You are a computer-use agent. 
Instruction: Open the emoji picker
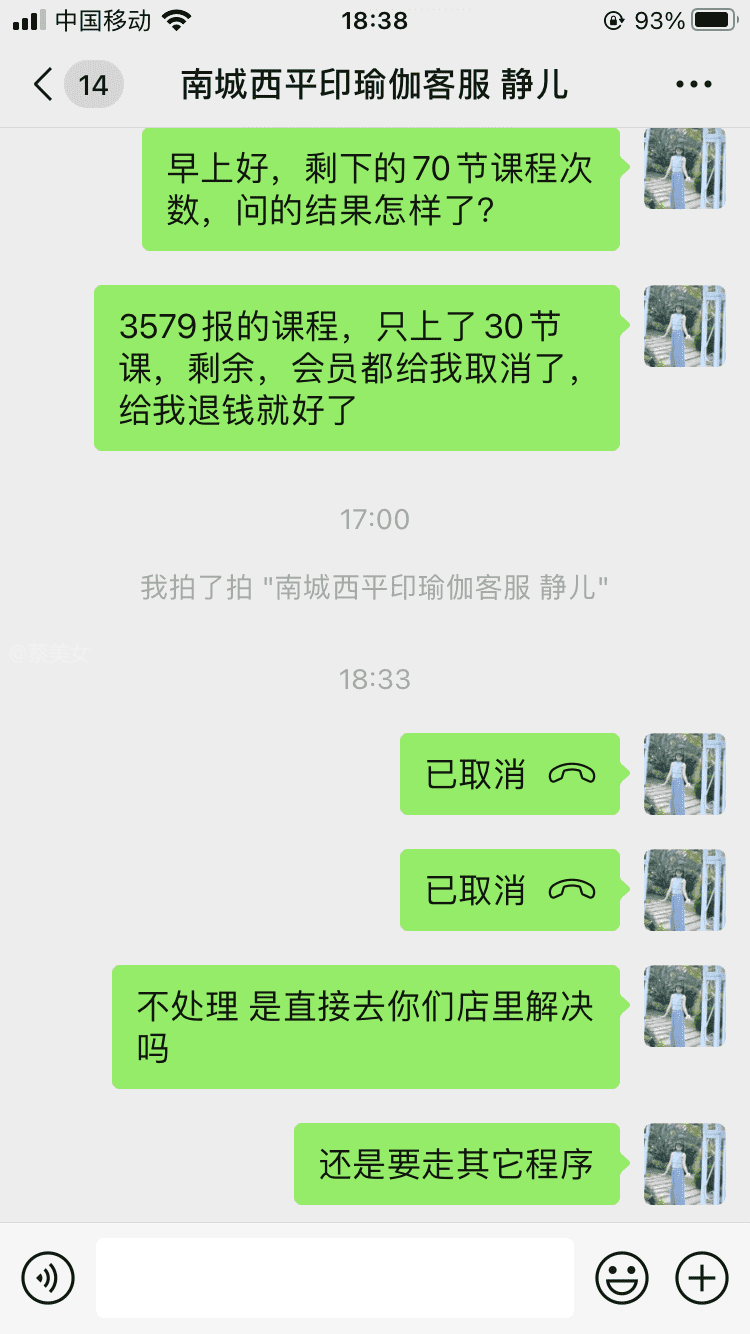pyautogui.click(x=622, y=1277)
